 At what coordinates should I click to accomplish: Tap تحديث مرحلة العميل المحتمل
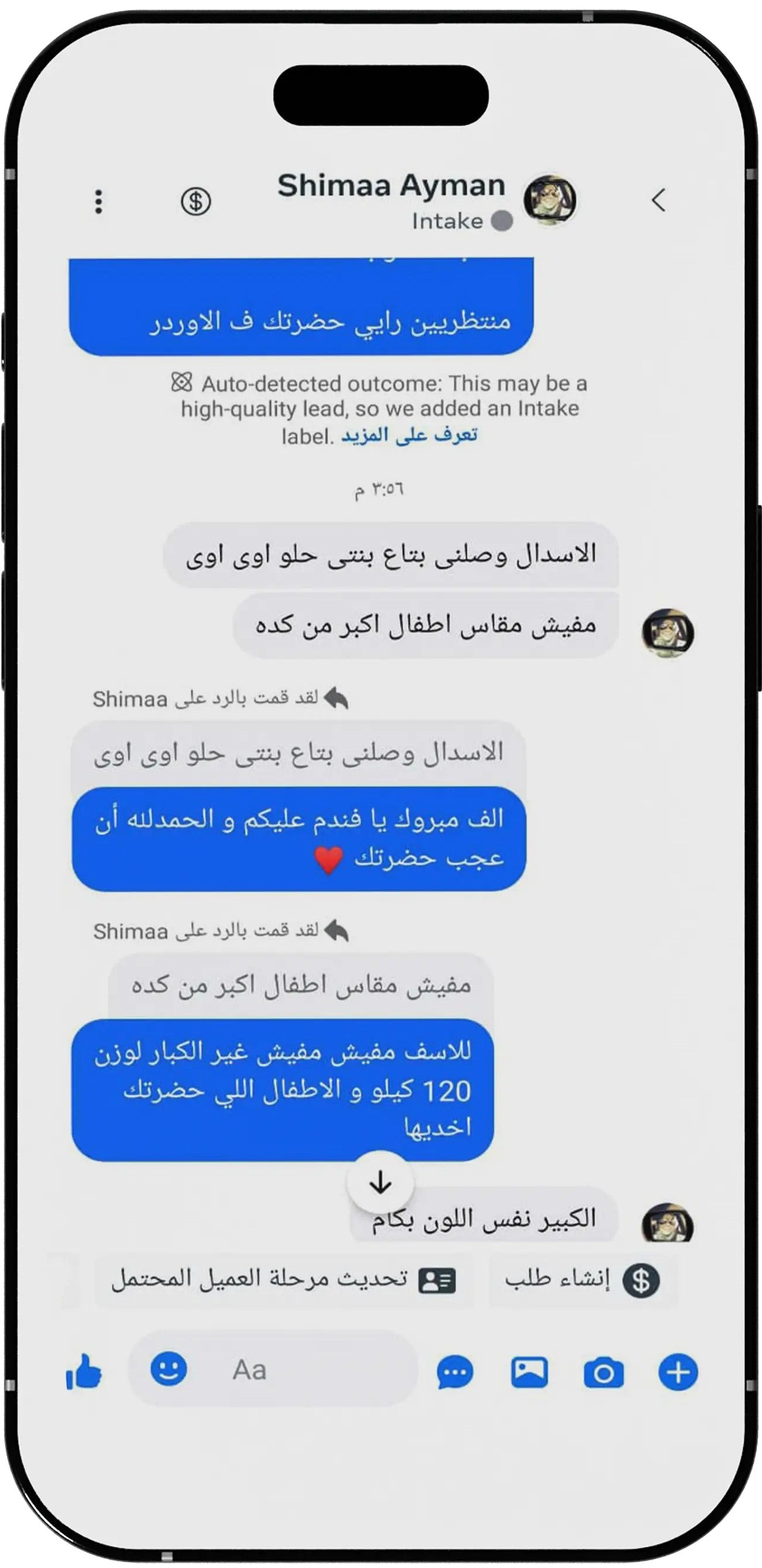(283, 1280)
